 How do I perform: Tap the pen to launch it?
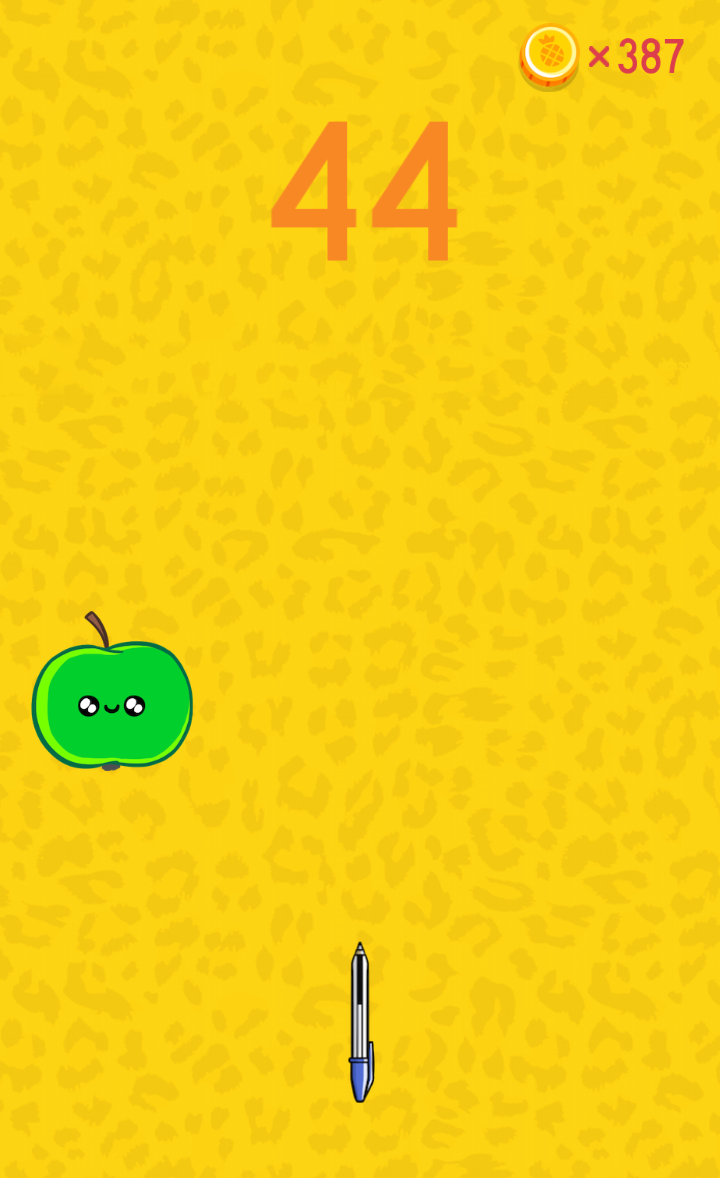pyautogui.click(x=360, y=1022)
